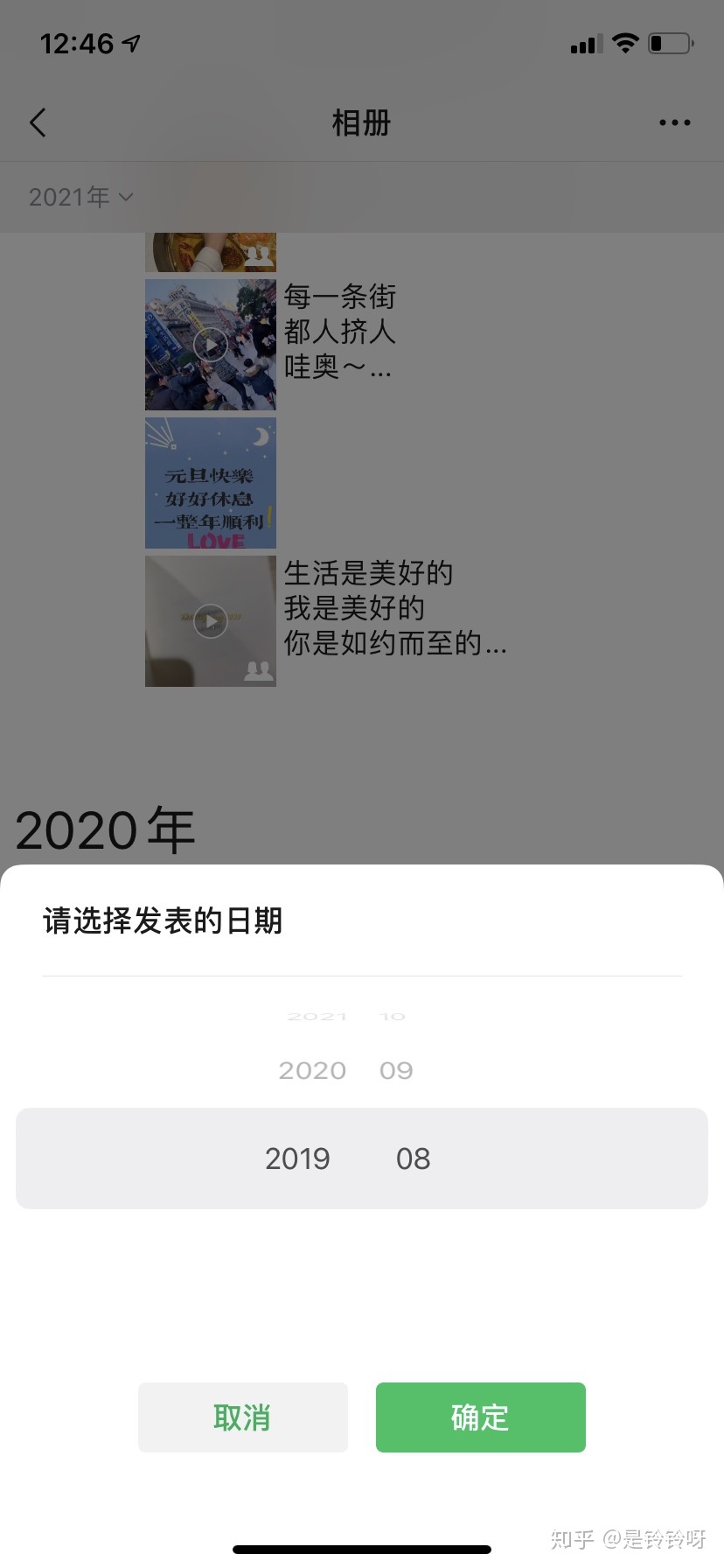Tap the Wi-Fi icon in status bar

pyautogui.click(x=625, y=43)
